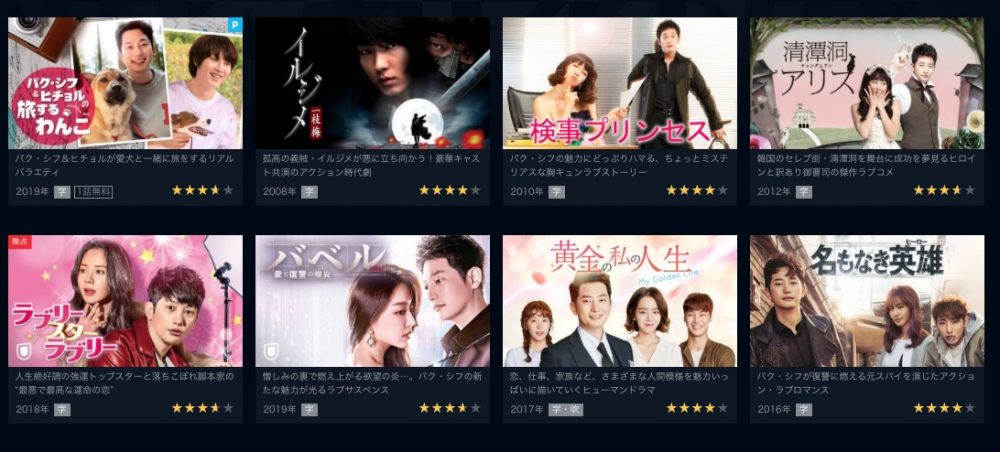Open the バベル drama card
Viewport: 1000px width, 452px height.
tap(372, 301)
